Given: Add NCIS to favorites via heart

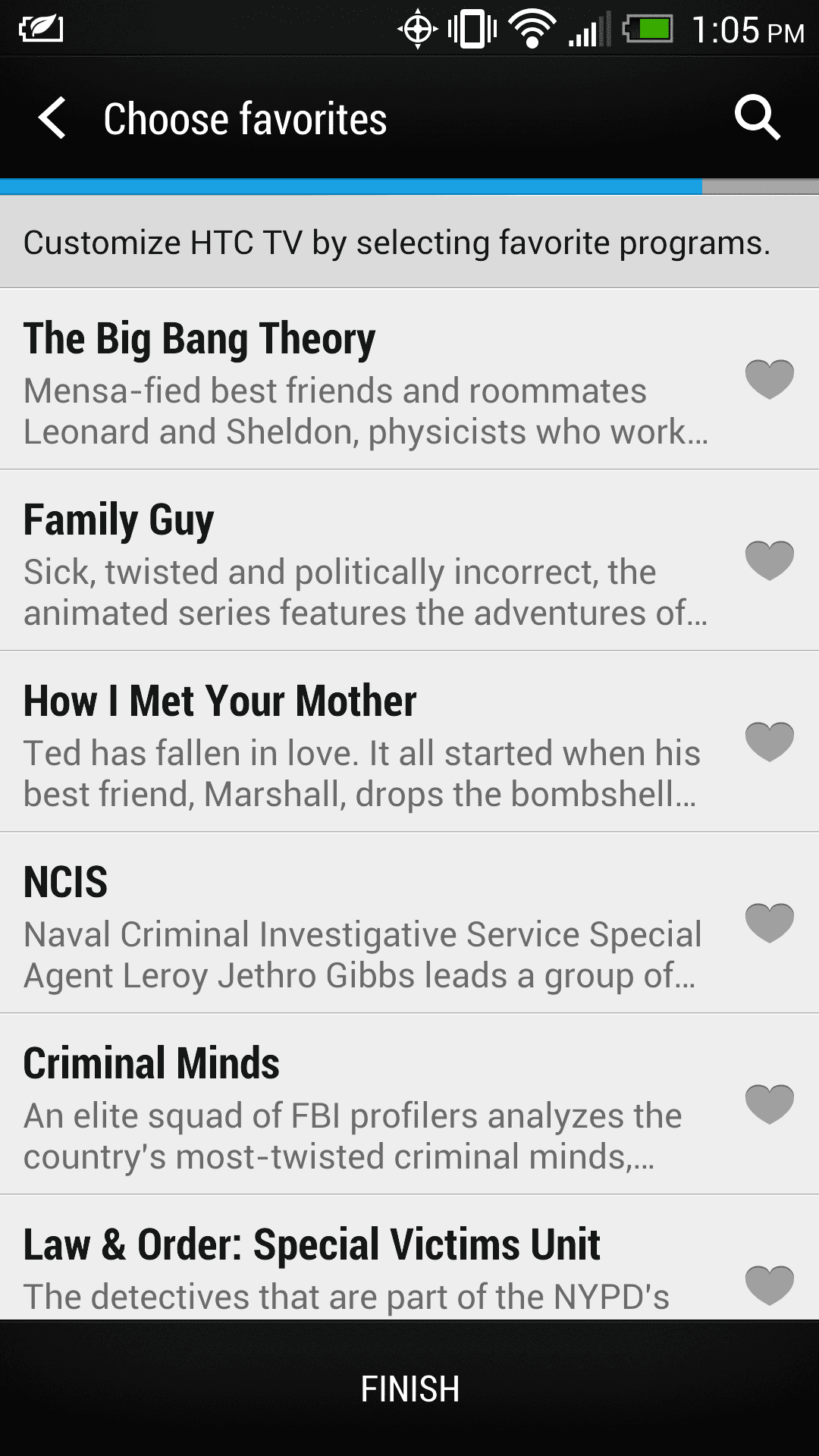Looking at the screenshot, I should tap(769, 922).
